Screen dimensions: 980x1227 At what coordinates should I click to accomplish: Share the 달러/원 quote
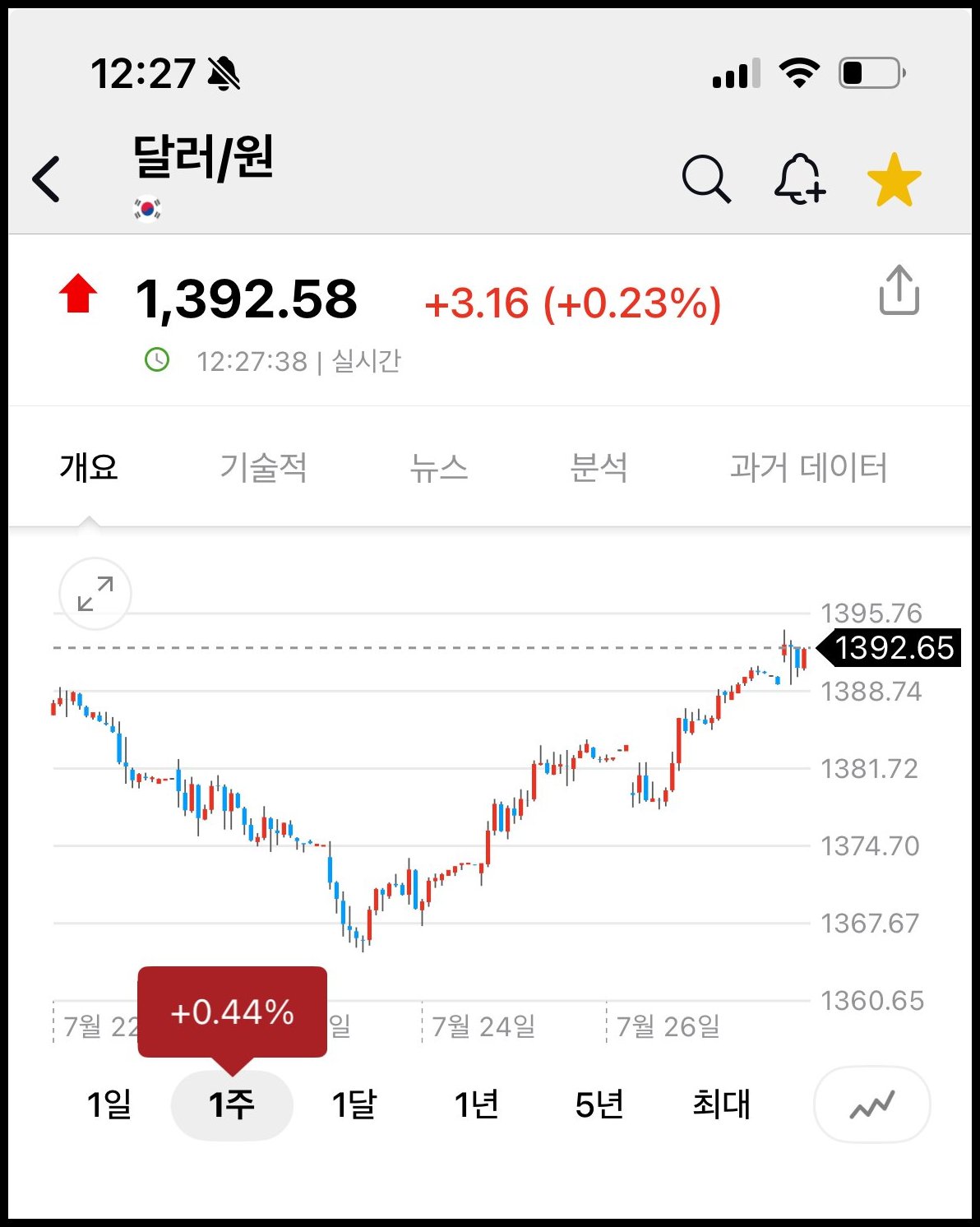899,290
